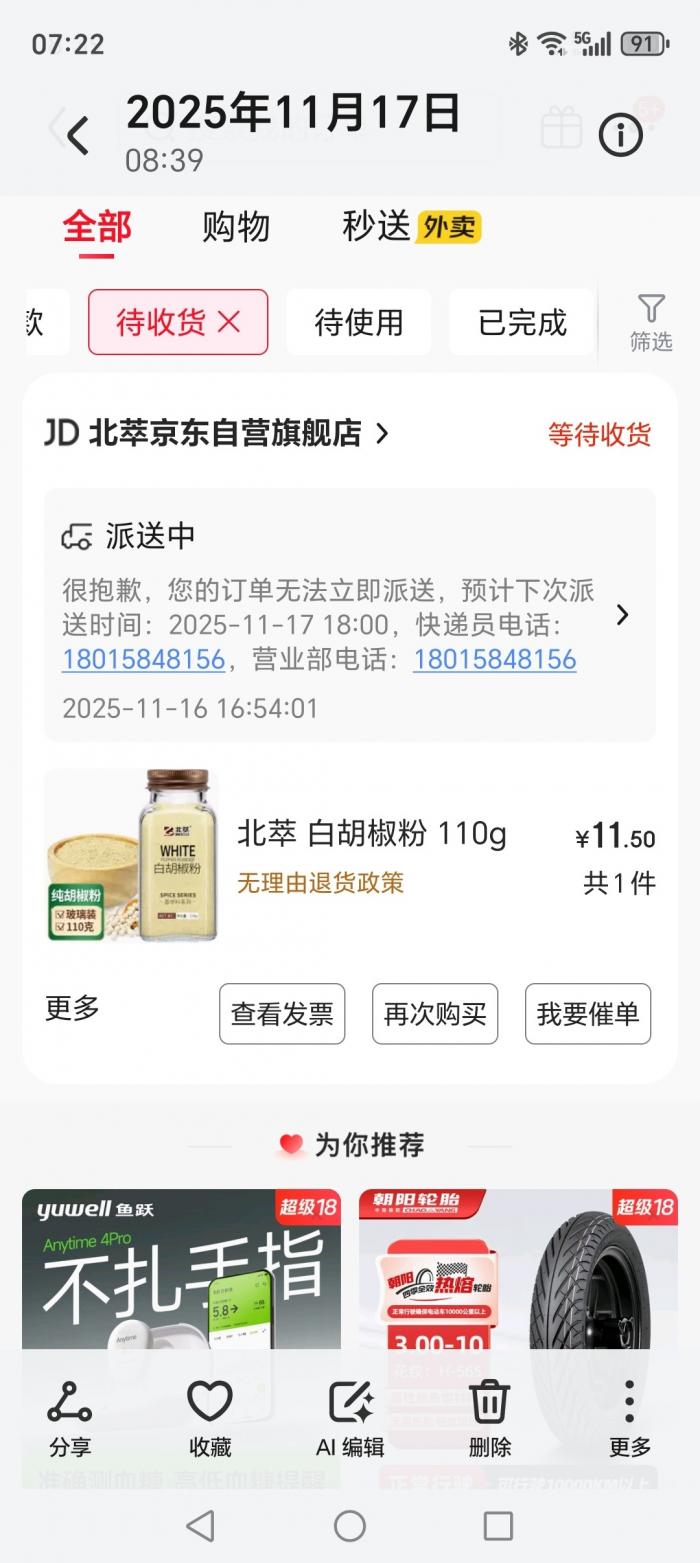Share this screenshot via 分享
This screenshot has height=1563, width=700.
(70, 1418)
